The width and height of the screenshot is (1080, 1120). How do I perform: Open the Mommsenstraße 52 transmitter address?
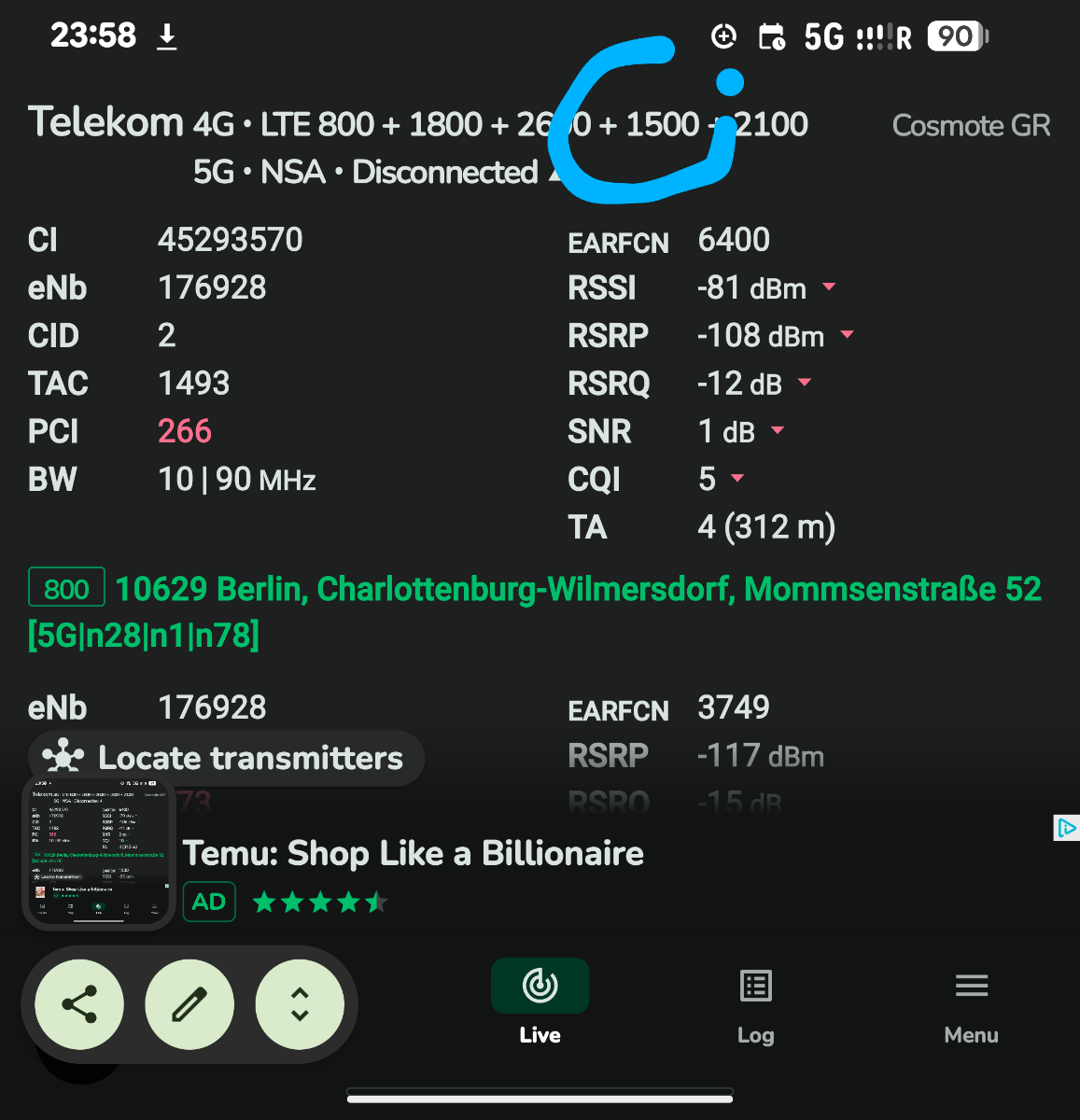click(578, 590)
